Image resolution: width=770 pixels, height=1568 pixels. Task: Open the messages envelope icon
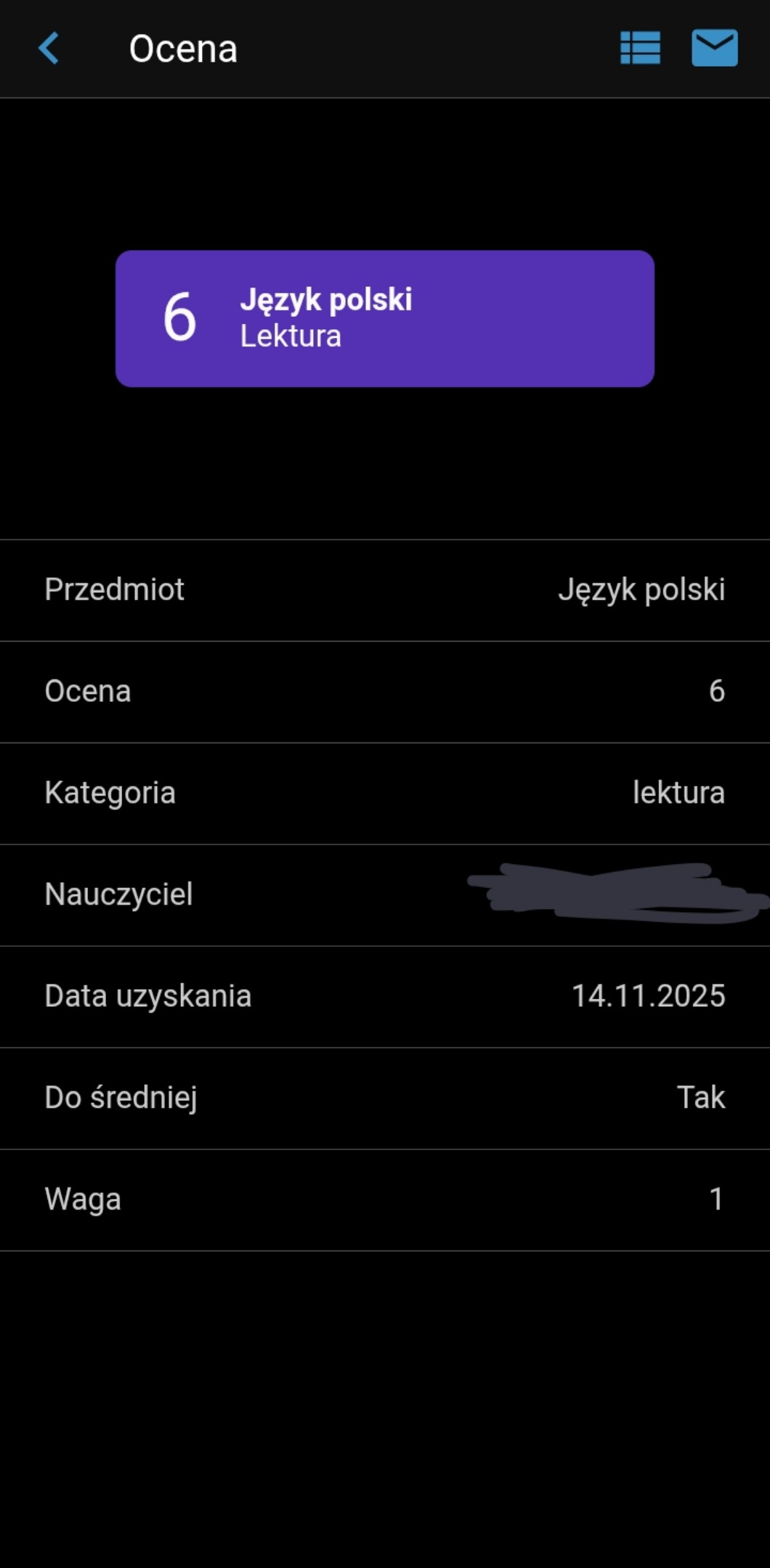click(x=714, y=49)
